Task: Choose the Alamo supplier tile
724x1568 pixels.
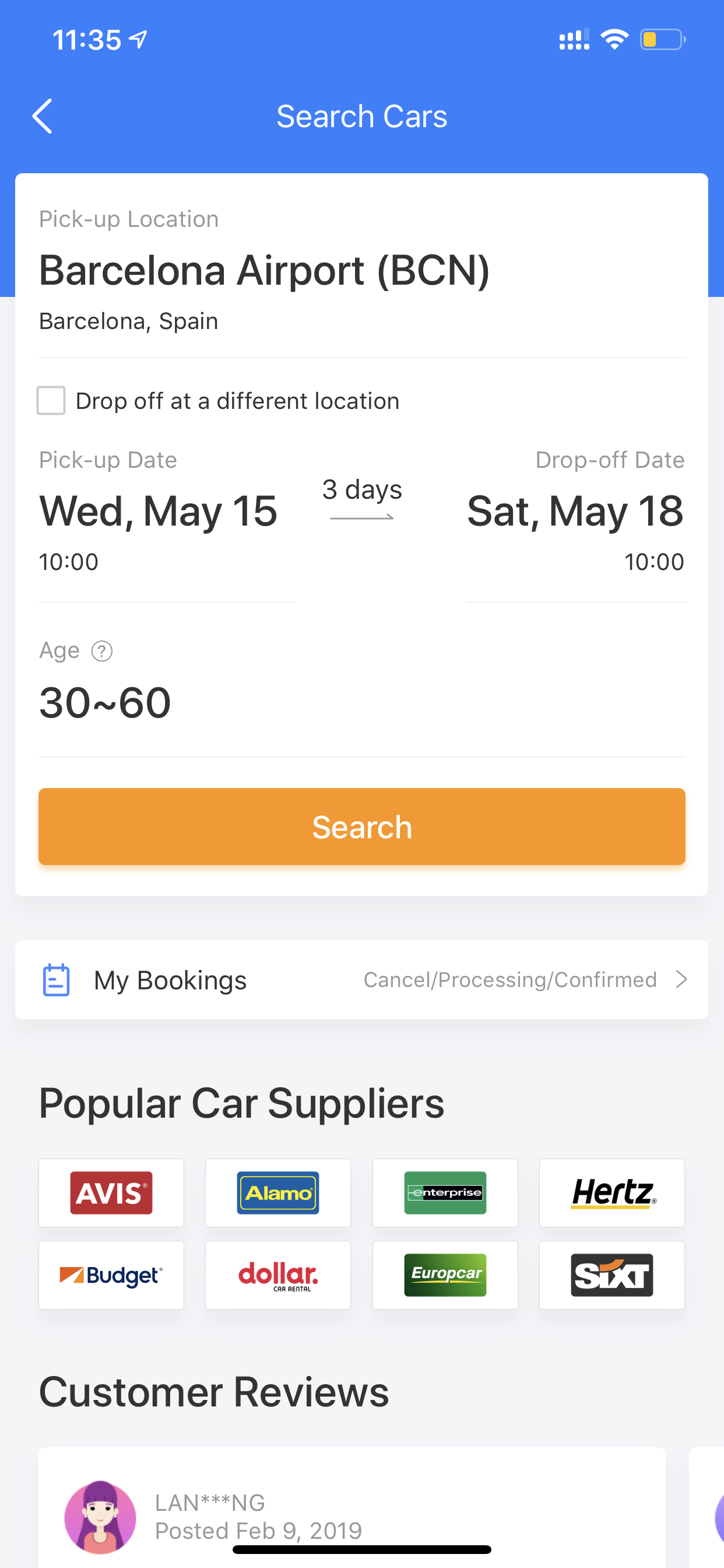Action: [278, 1192]
